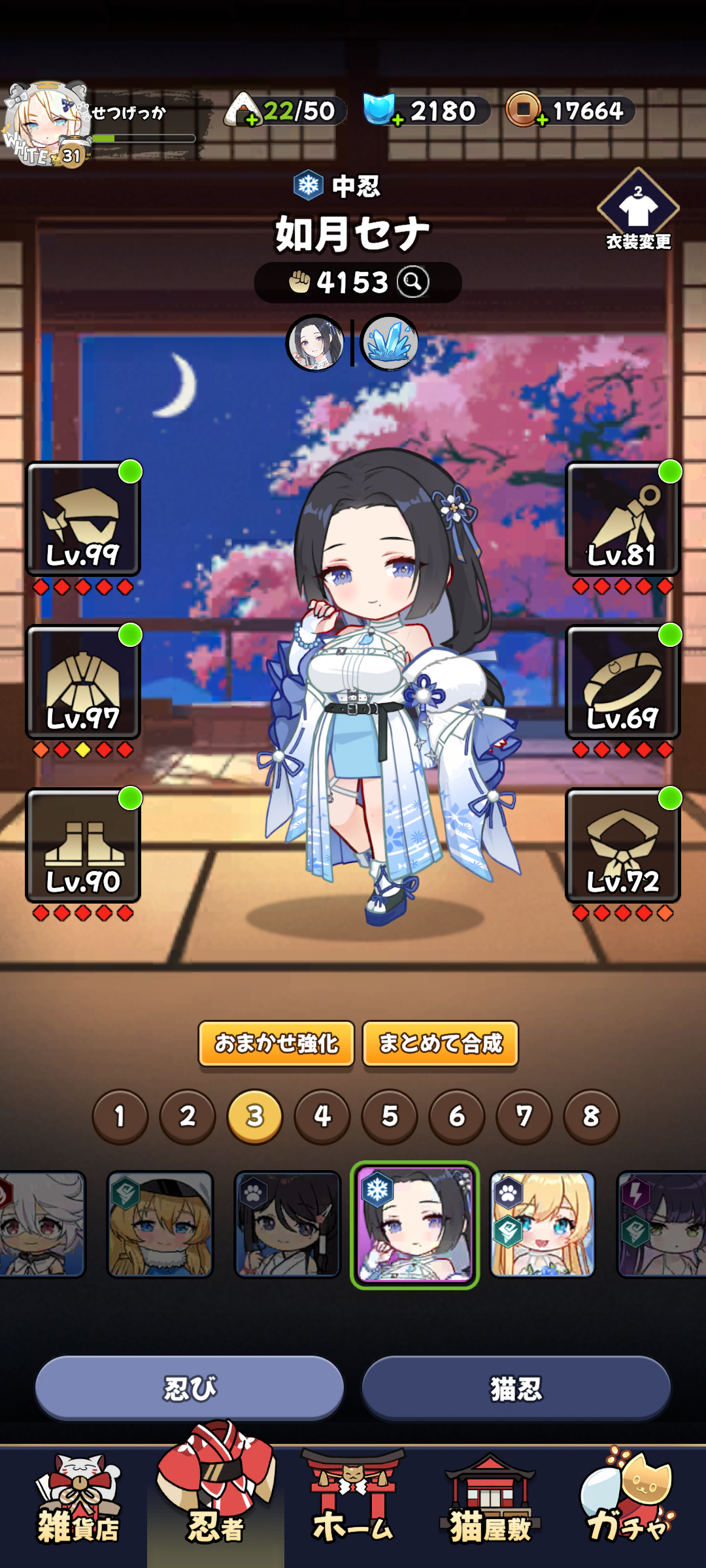Open the Lv.72 scarf equipment slot
The height and width of the screenshot is (1568, 706).
pos(622,846)
